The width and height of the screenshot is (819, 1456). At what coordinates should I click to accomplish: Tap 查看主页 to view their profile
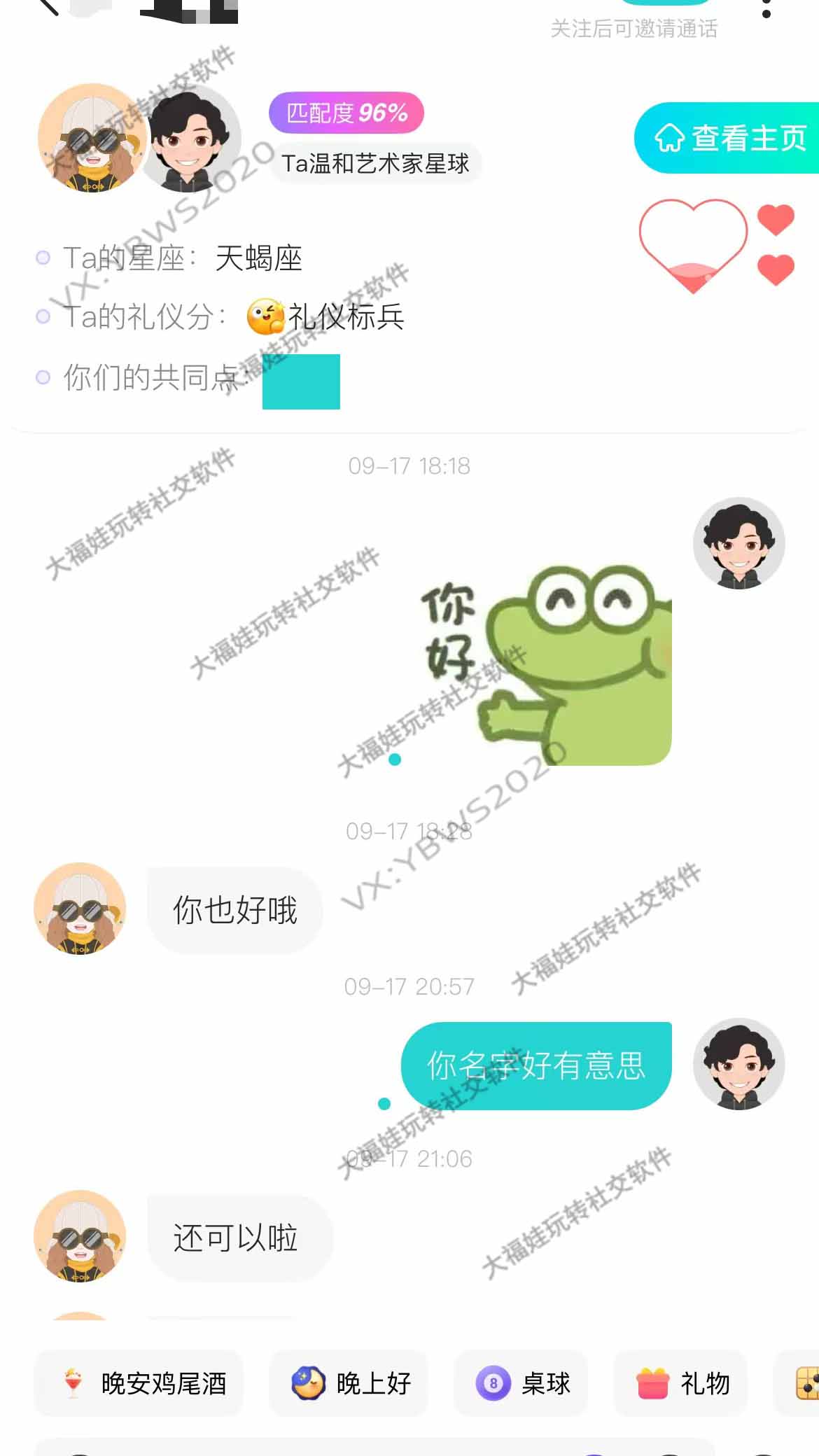click(x=729, y=138)
